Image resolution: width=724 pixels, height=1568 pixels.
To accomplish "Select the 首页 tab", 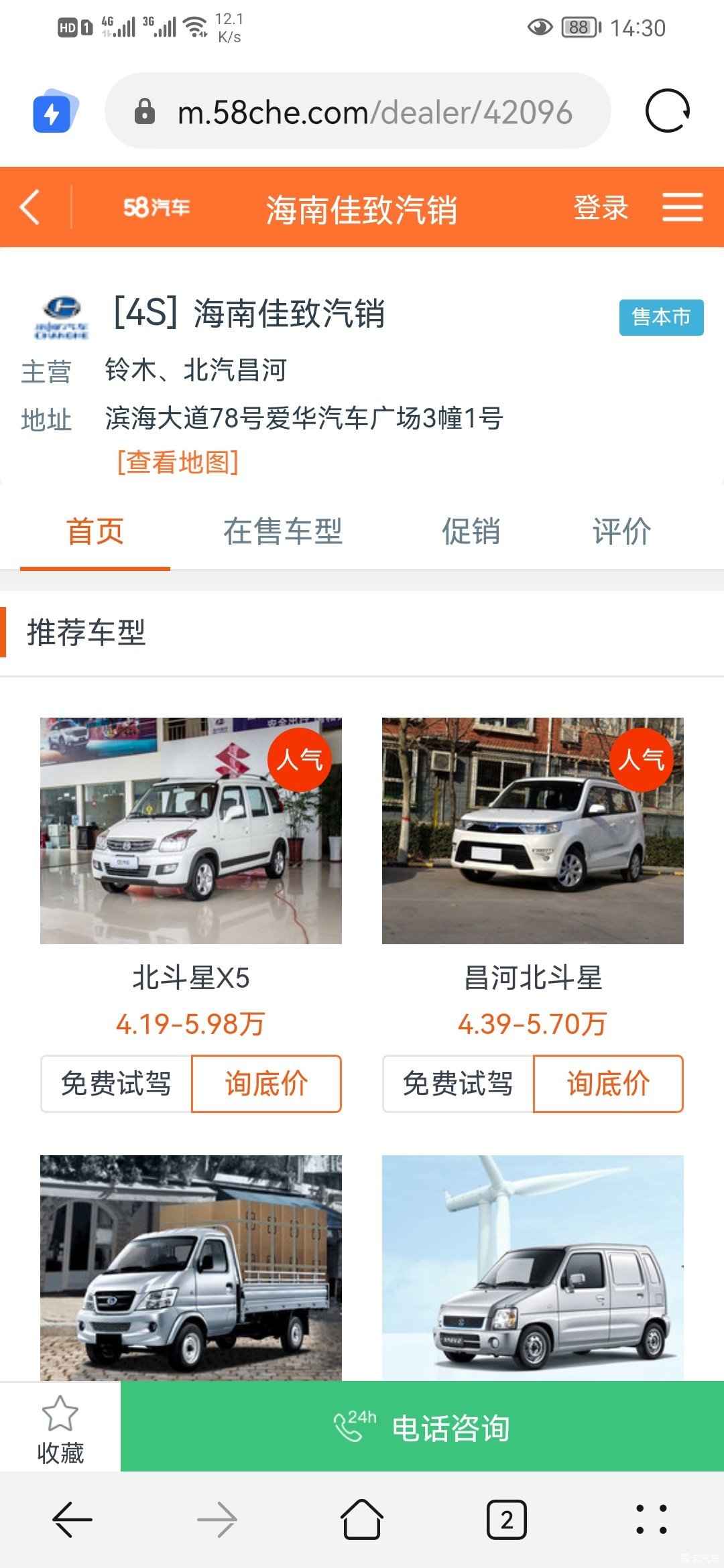I will pos(95,531).
